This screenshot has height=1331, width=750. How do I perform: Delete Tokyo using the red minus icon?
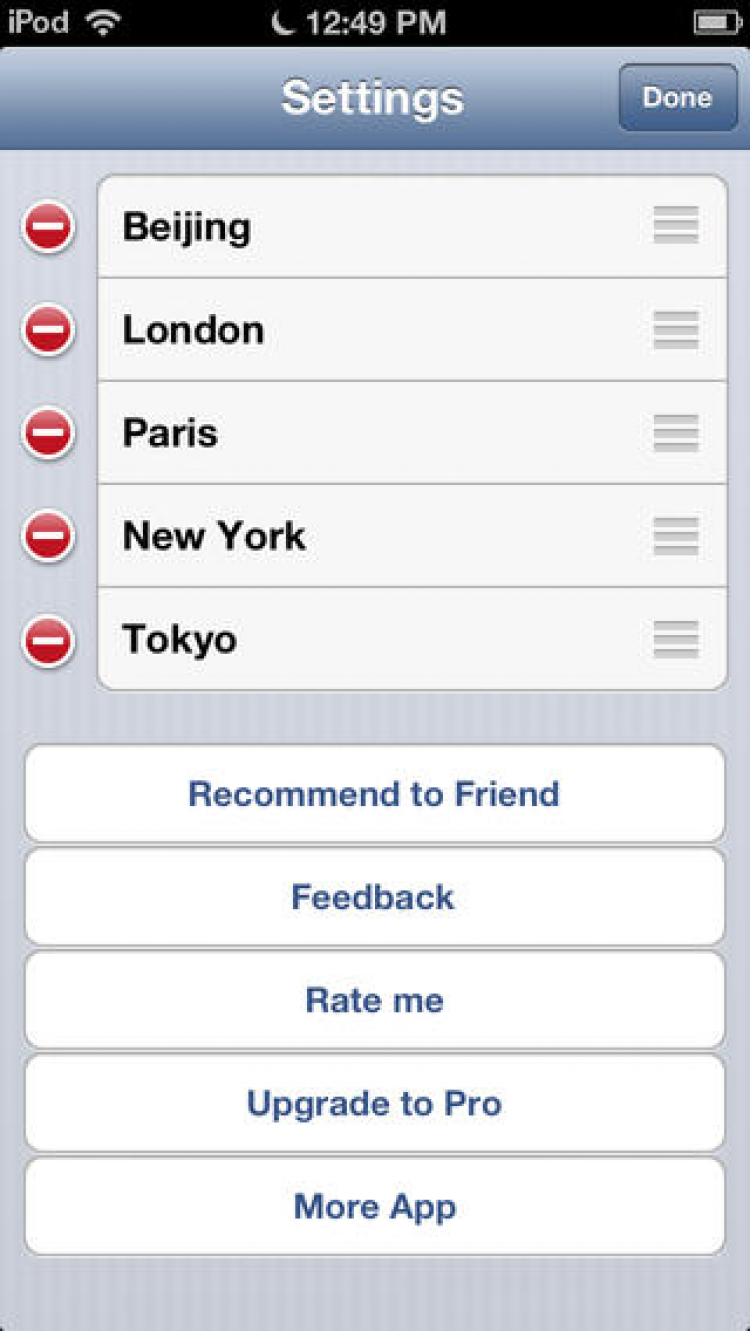48,640
